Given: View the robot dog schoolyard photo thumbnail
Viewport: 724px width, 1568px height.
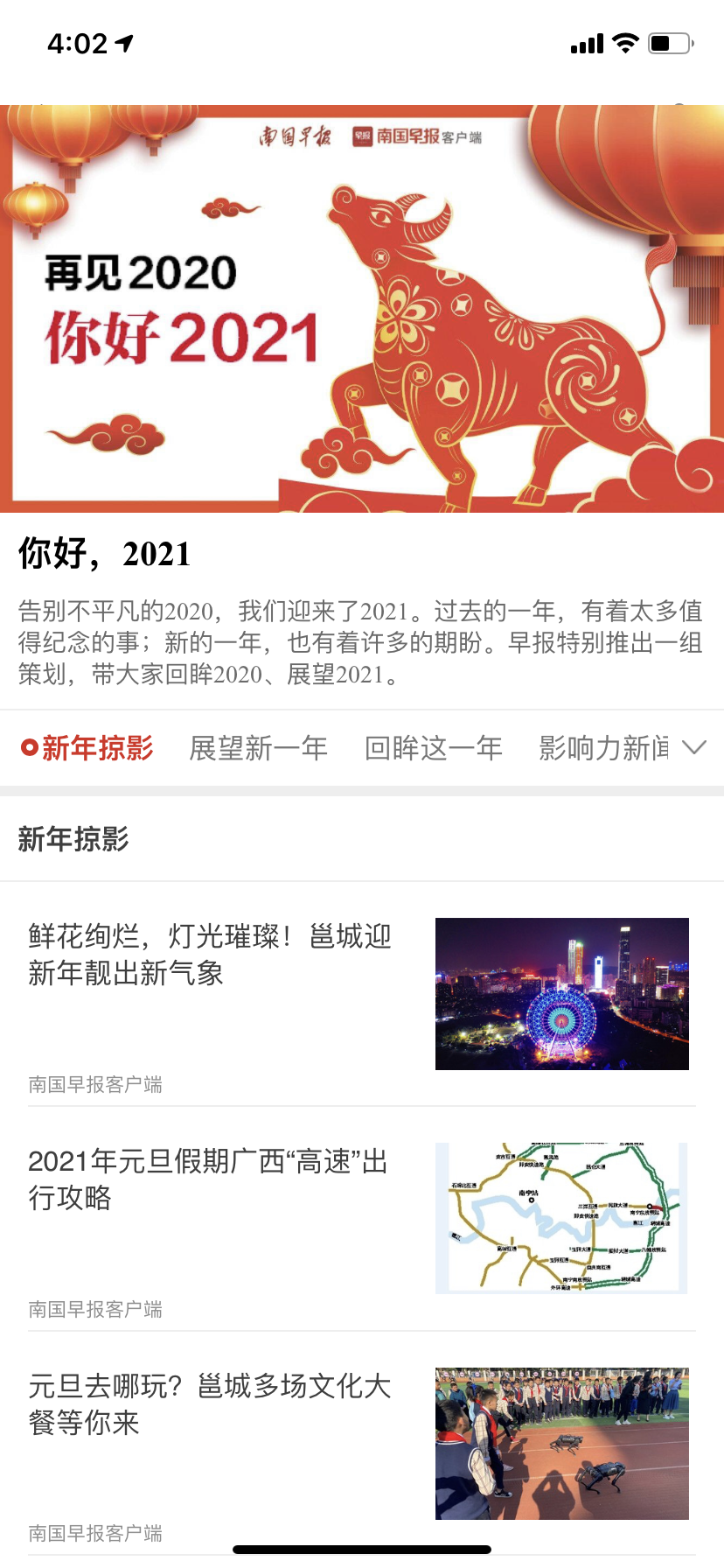Looking at the screenshot, I should click(x=561, y=1443).
